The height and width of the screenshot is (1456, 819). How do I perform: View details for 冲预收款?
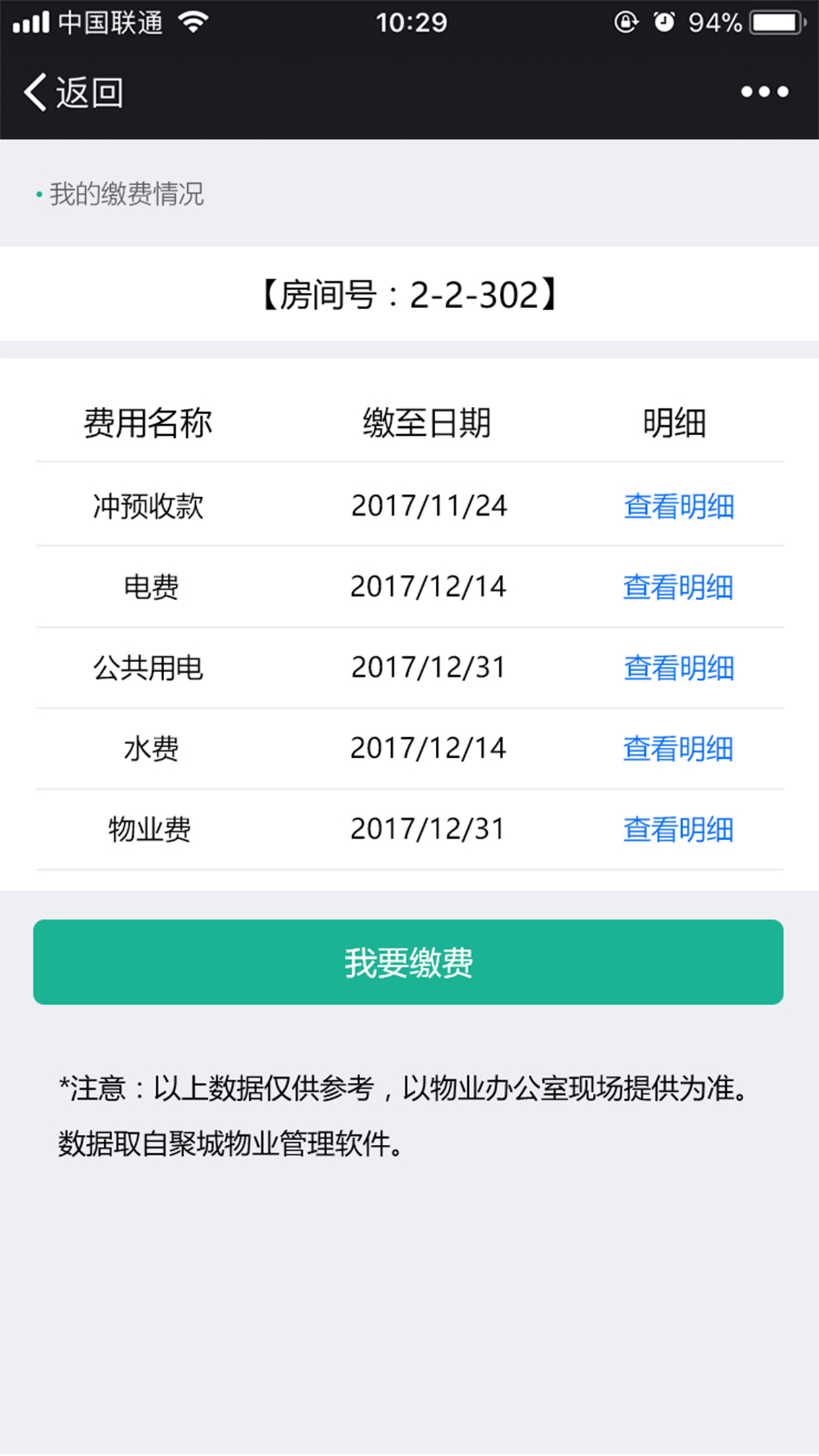tap(679, 506)
